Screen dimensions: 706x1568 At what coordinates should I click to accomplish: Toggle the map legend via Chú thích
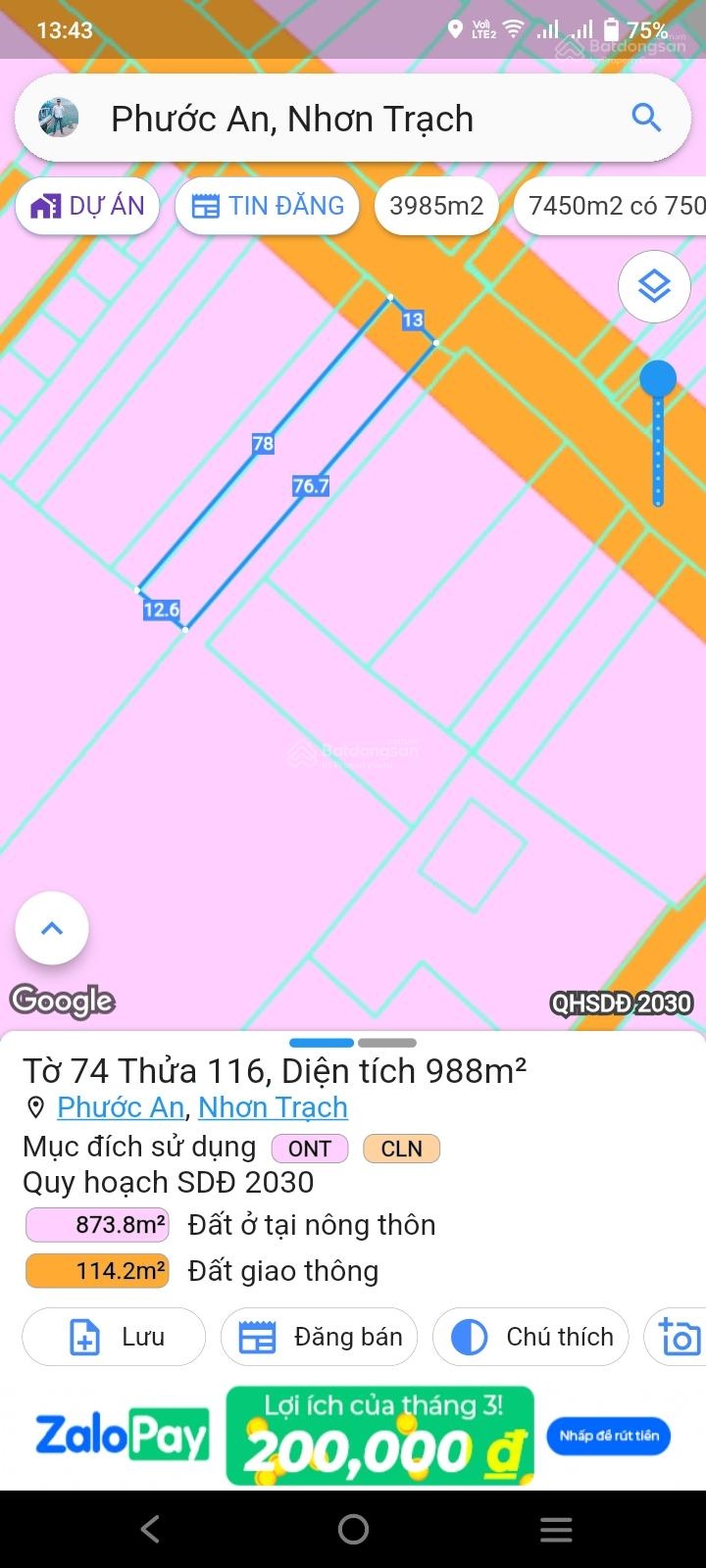click(x=529, y=1336)
